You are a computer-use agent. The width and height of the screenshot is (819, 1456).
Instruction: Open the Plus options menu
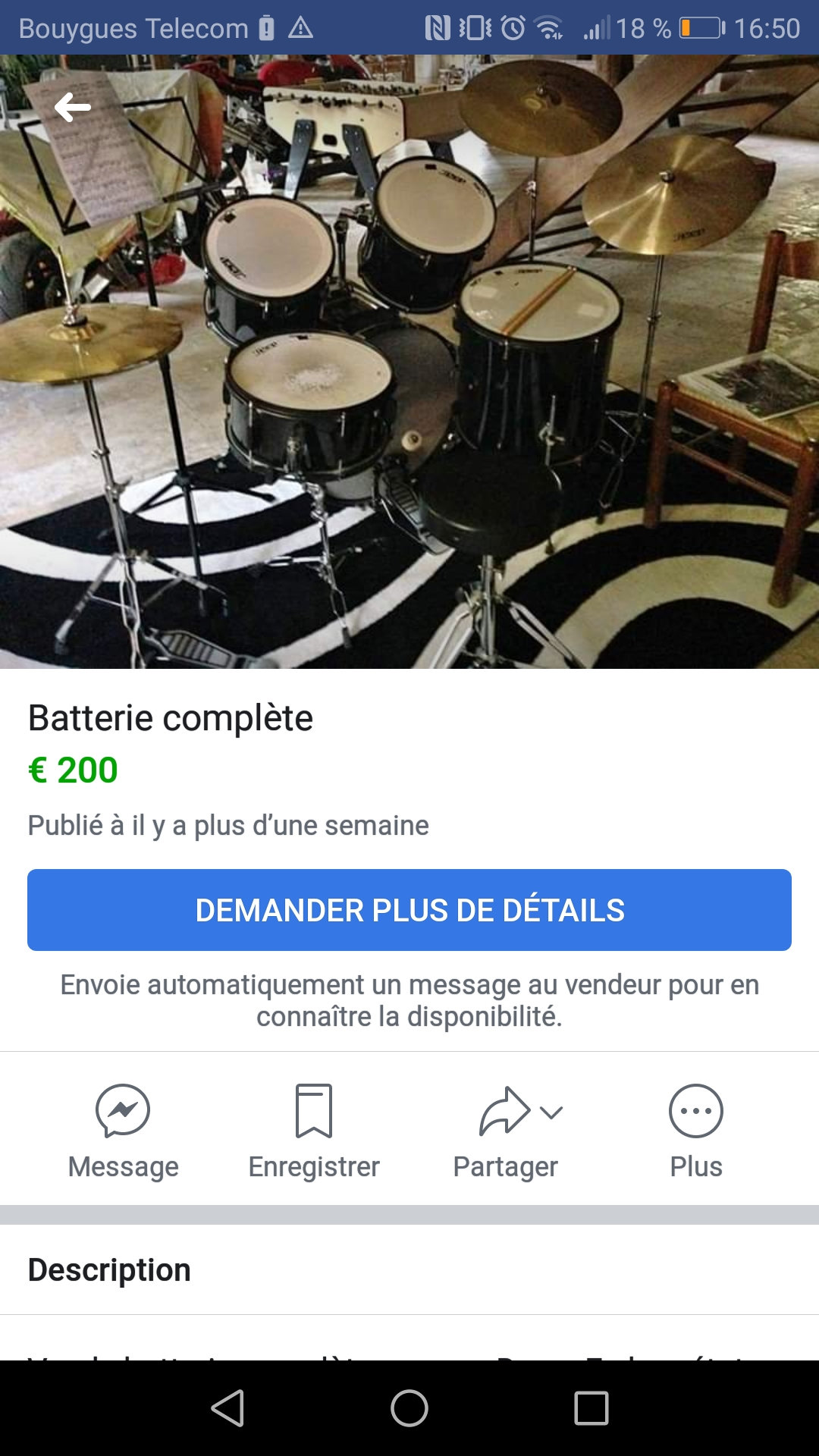696,1130
